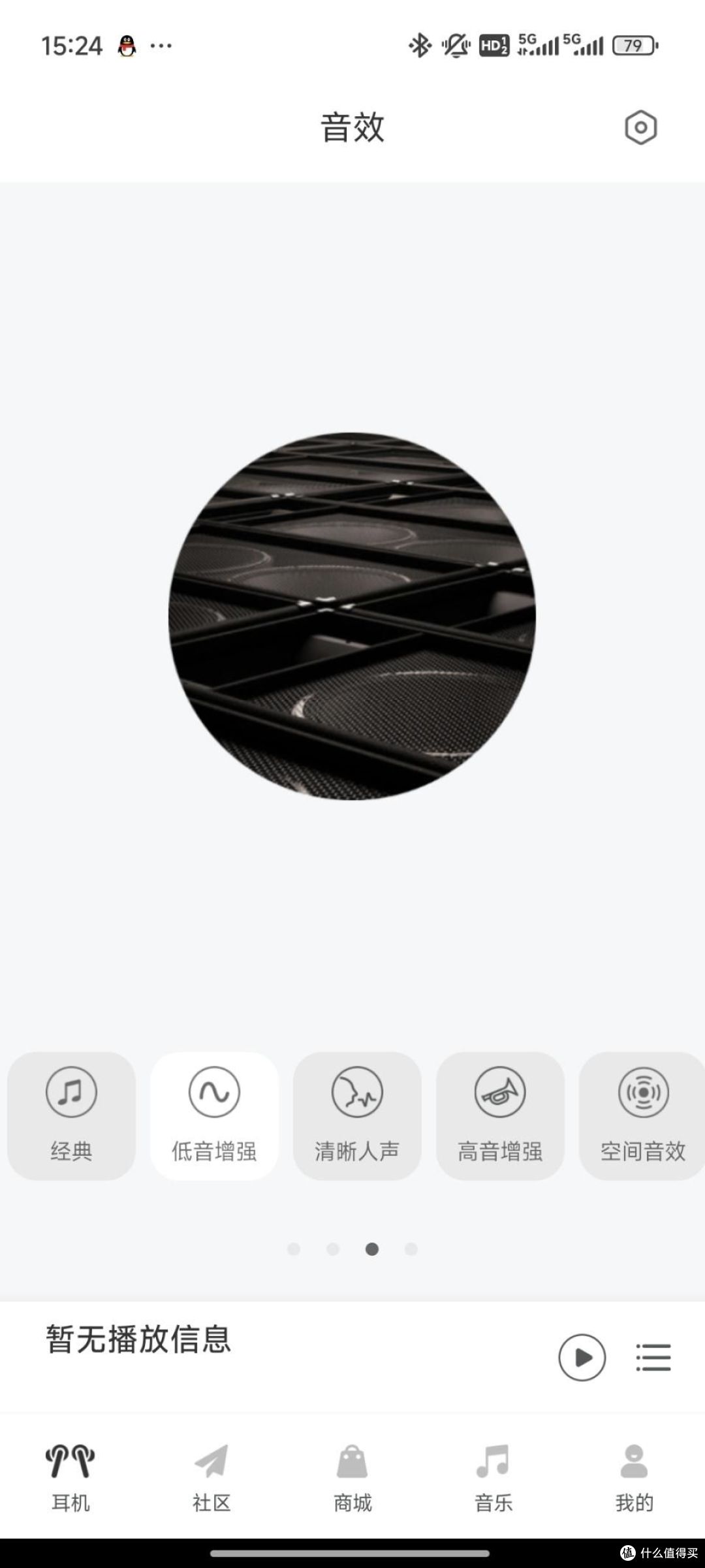The width and height of the screenshot is (705, 1568).
Task: Open the 我的 tab
Action: [634, 1478]
